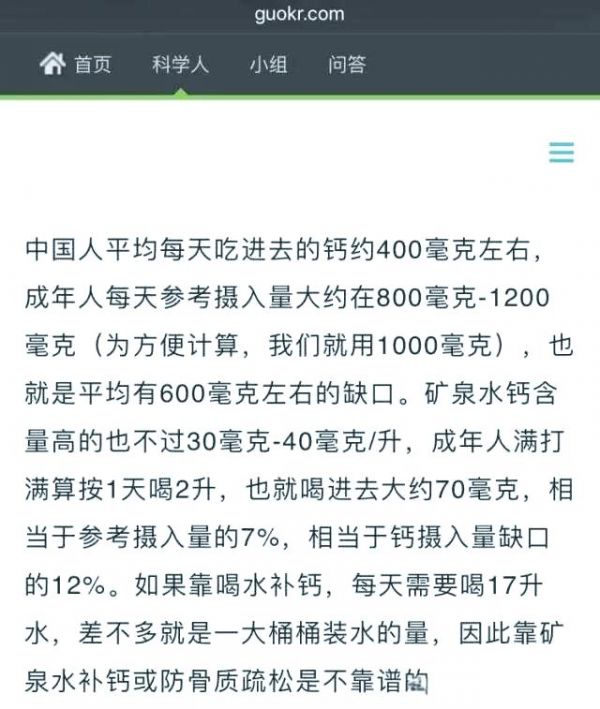Switch to the 科学人 tab
Image resolution: width=600 pixels, height=709 pixels.
coord(180,65)
